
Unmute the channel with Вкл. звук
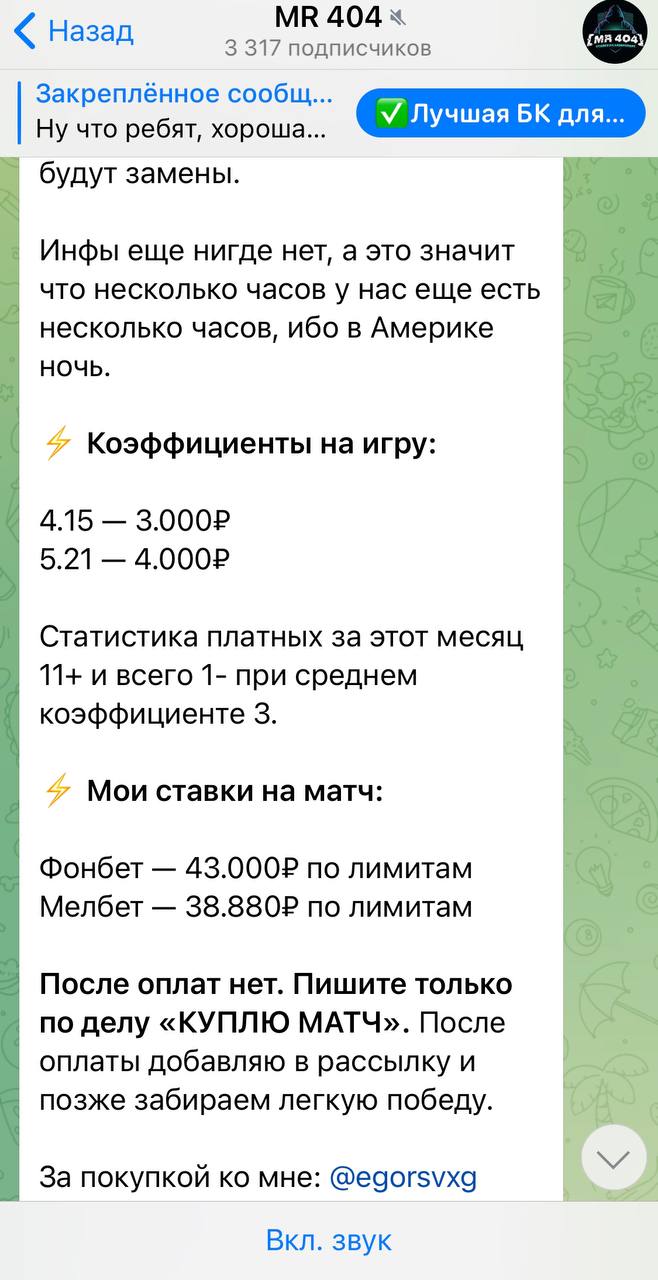(328, 1241)
